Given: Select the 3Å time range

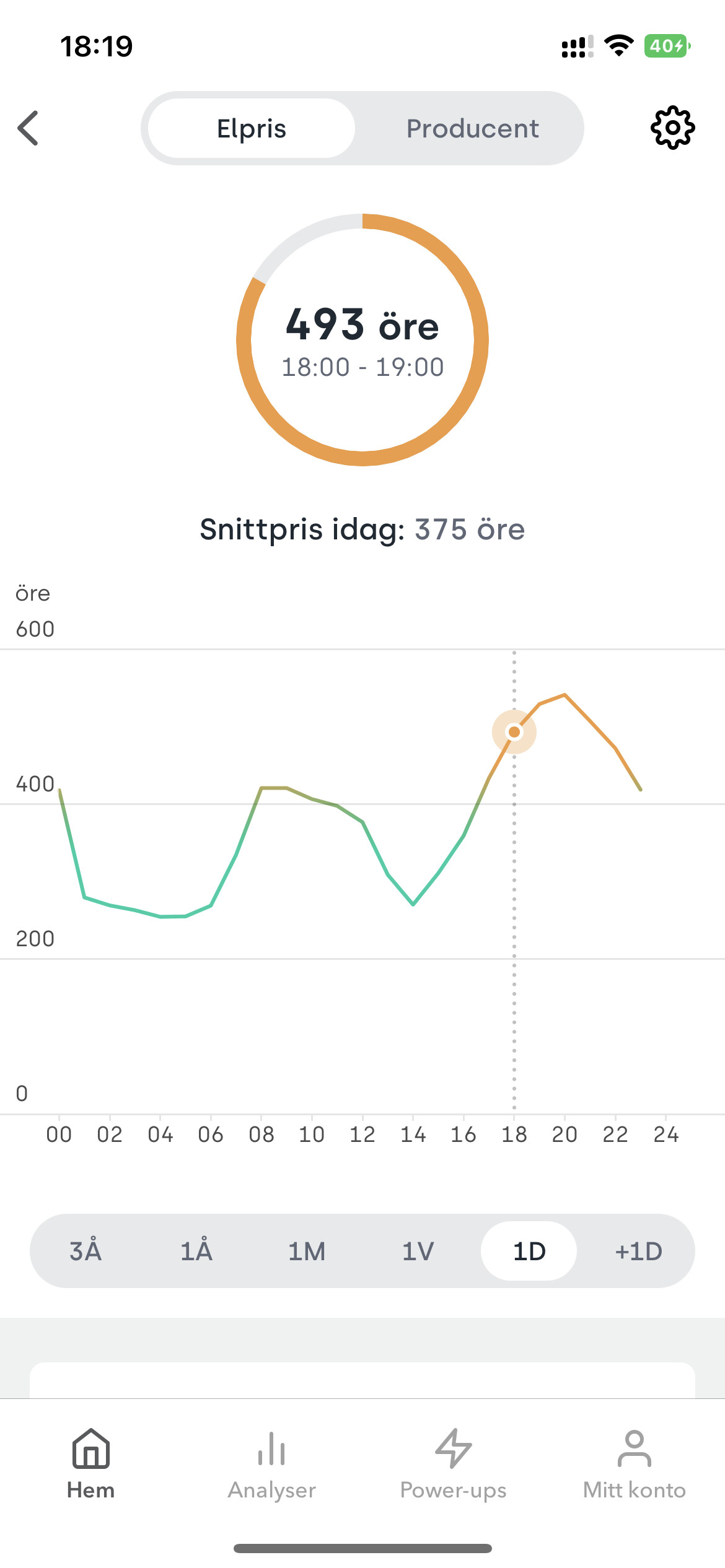Looking at the screenshot, I should pyautogui.click(x=86, y=1251).
